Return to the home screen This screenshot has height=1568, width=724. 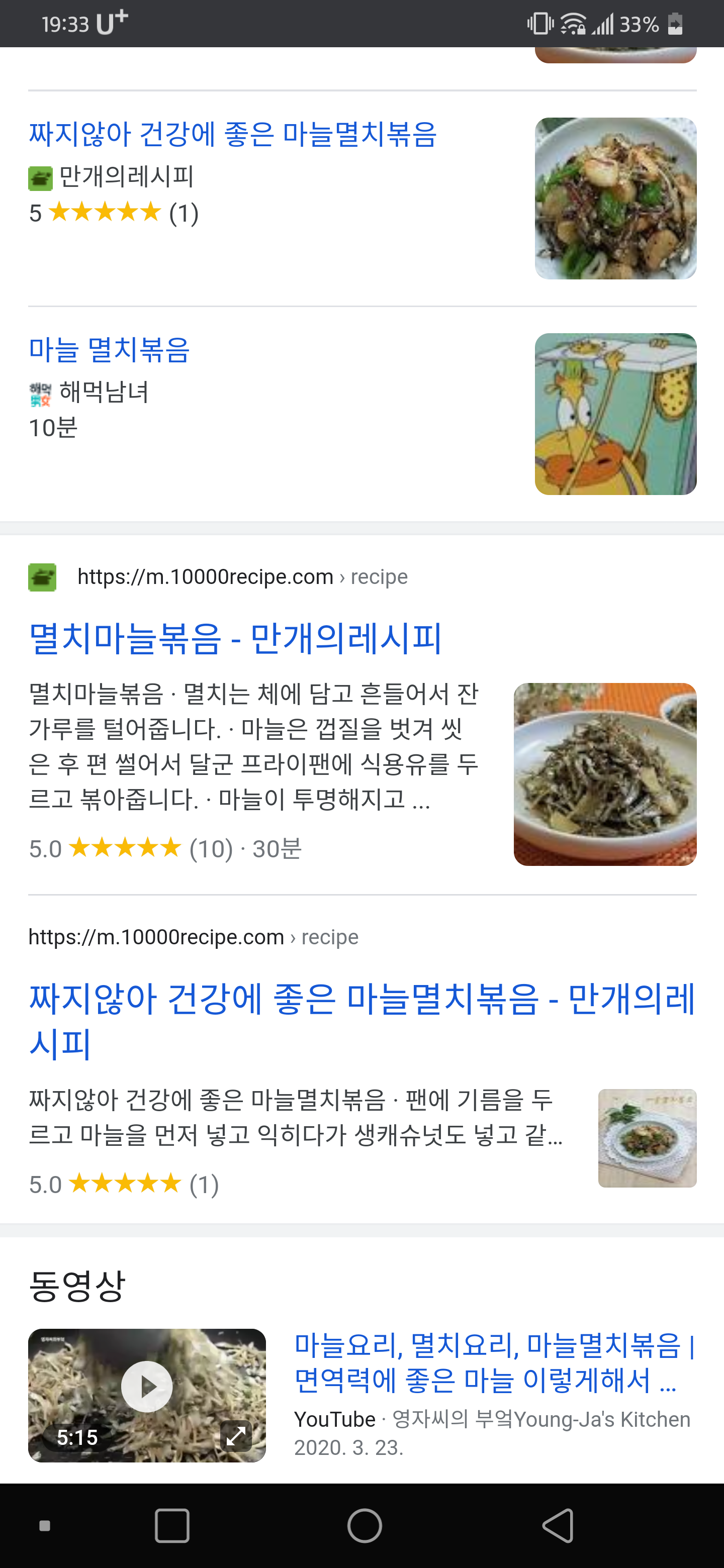coord(364,1525)
